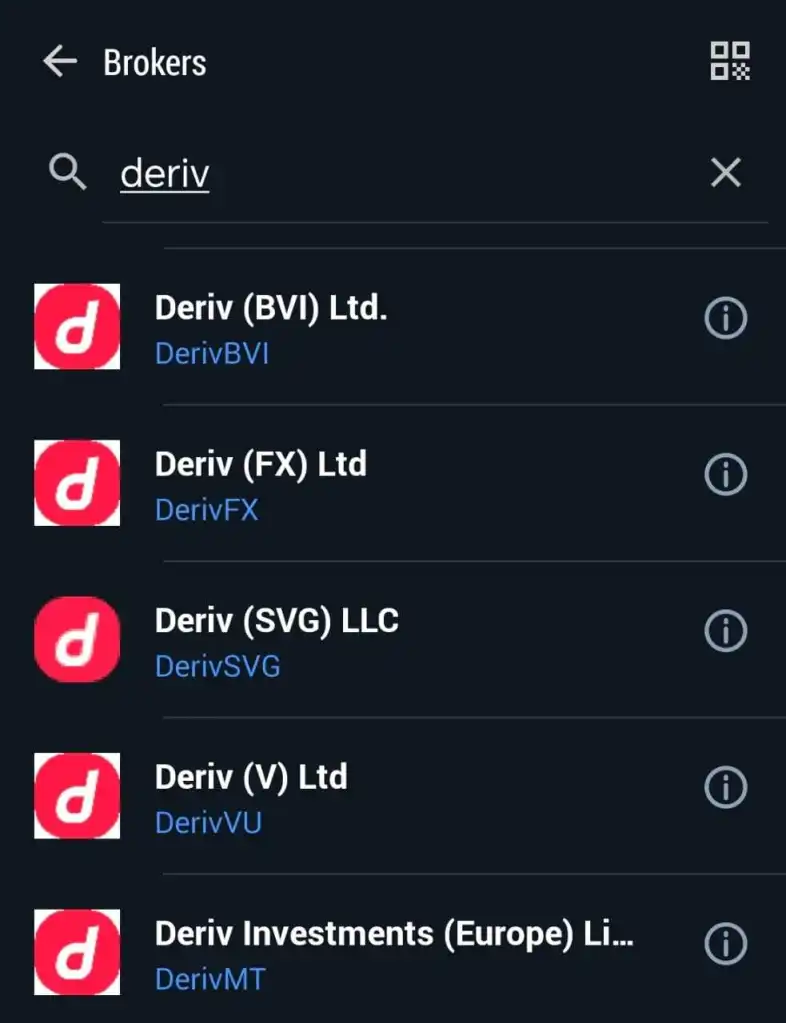Open info for Deriv (FX) Ltd
This screenshot has height=1023, width=786.
[x=726, y=474]
